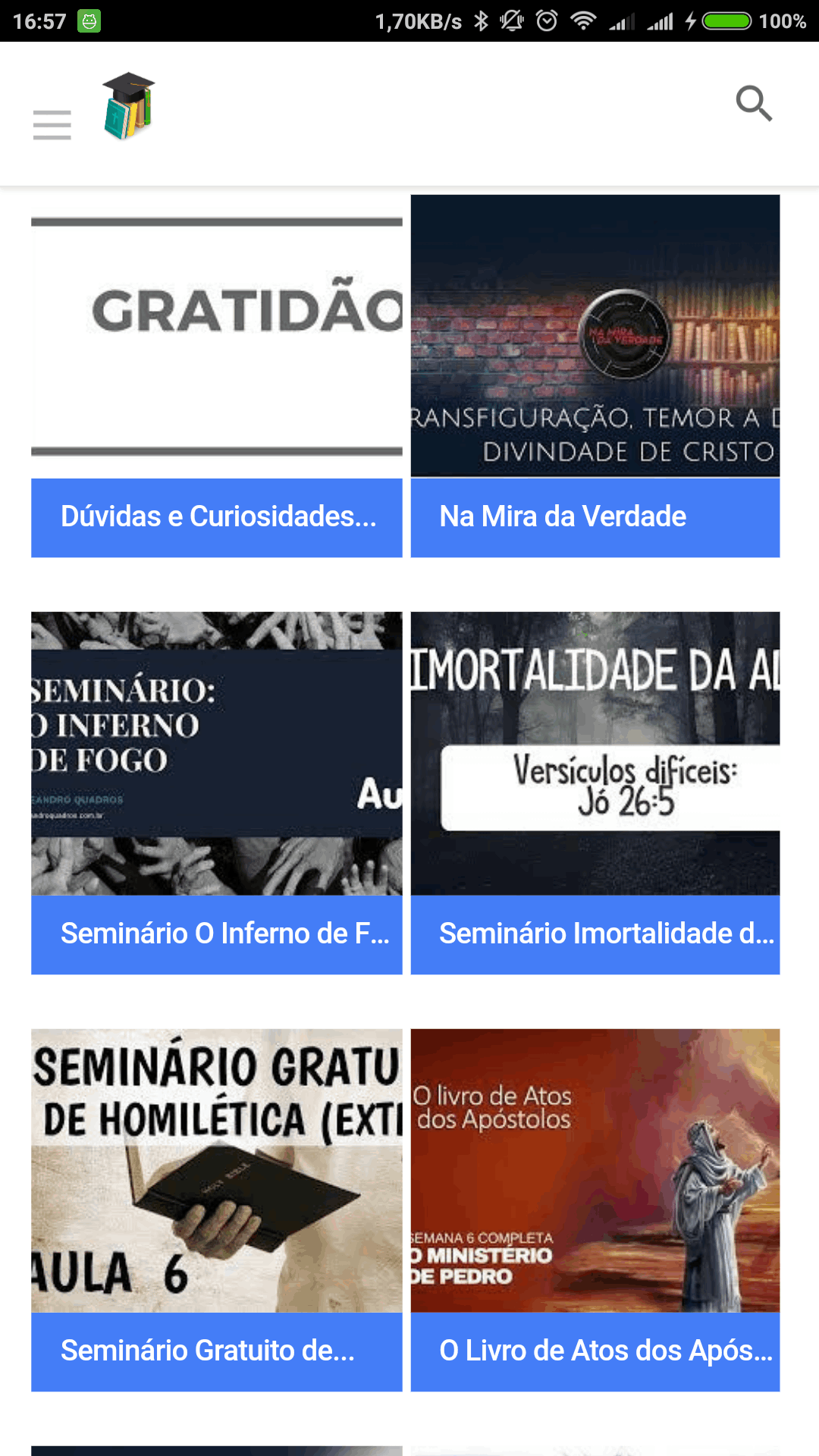Select Seminário O Inferno de Fogo card
The width and height of the screenshot is (819, 1456).
[217, 792]
